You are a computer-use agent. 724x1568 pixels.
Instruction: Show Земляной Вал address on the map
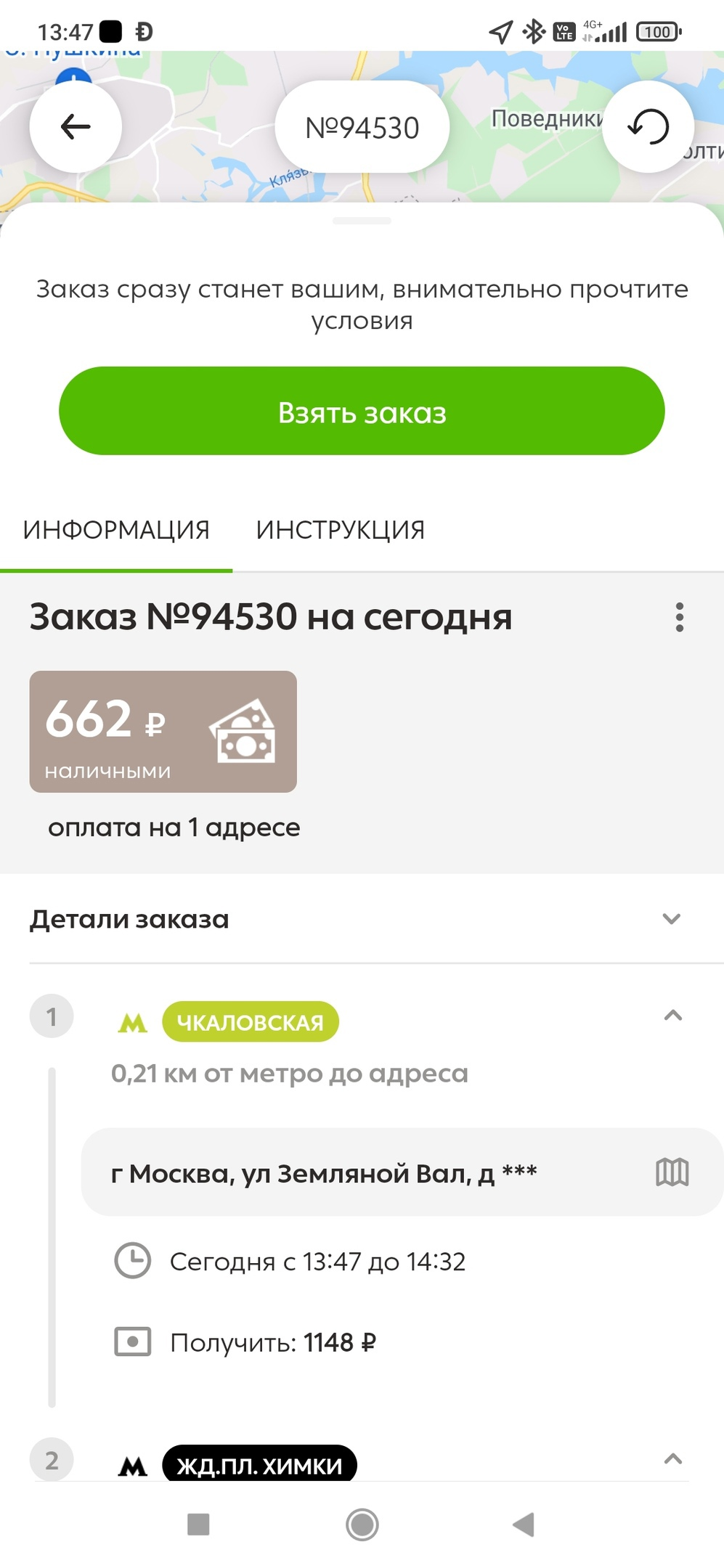[672, 1172]
